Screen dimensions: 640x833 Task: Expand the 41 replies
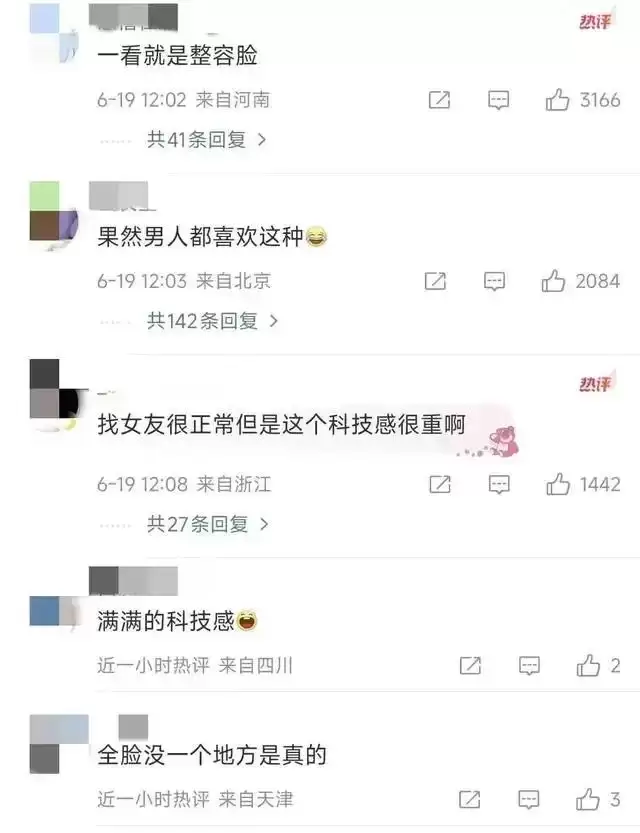[x=207, y=140]
